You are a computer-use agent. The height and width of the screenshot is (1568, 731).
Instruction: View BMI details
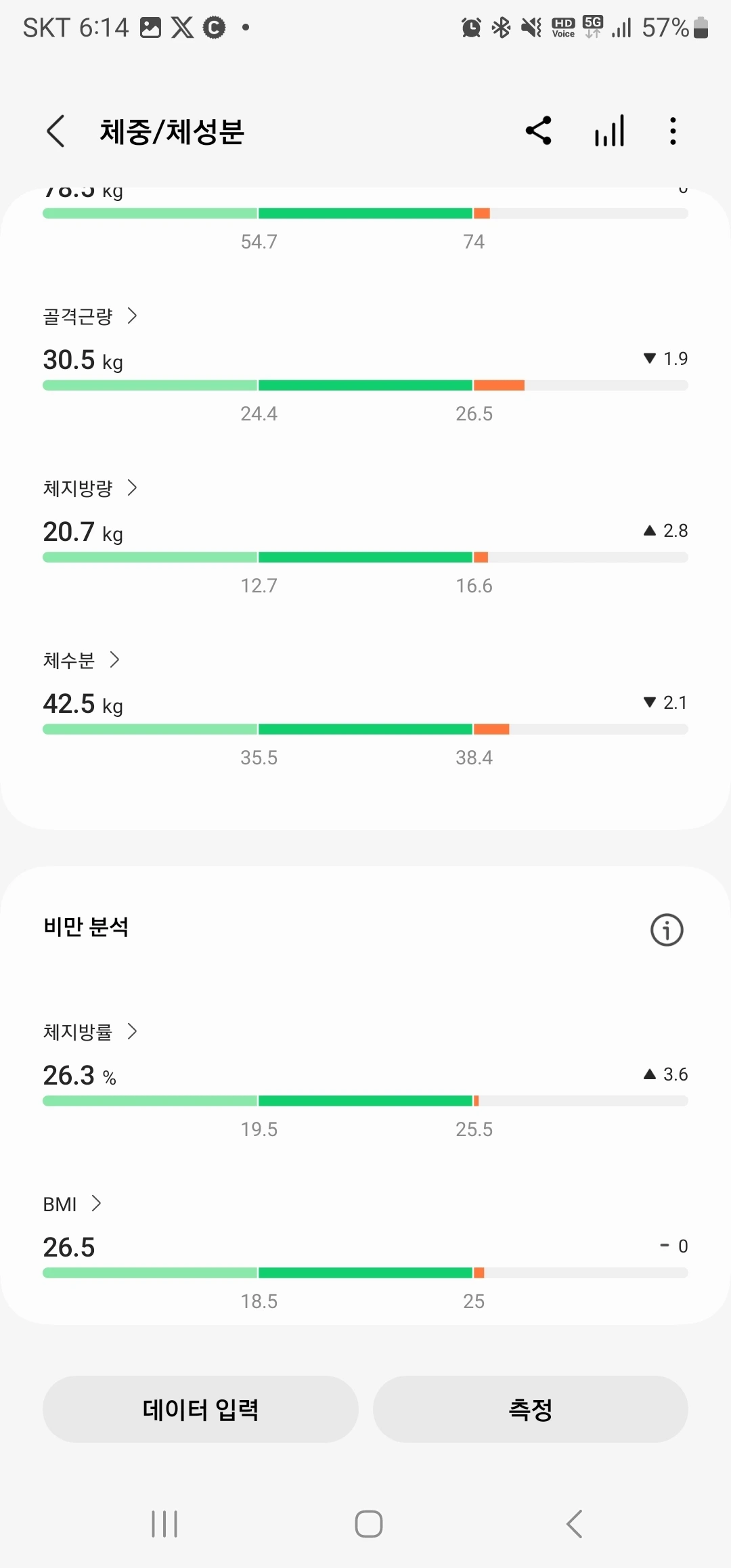(72, 1204)
